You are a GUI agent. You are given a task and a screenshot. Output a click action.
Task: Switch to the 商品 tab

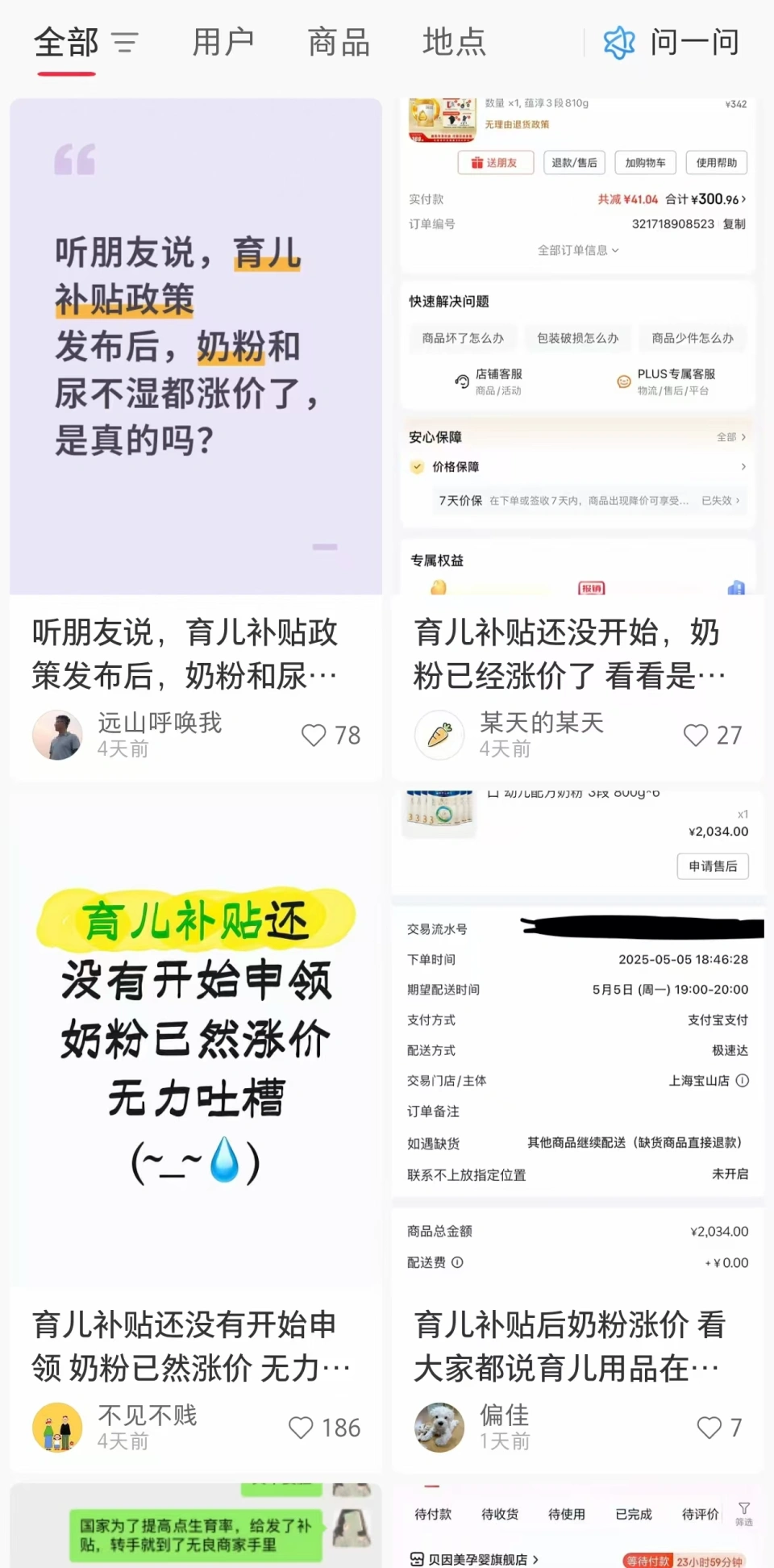[x=339, y=42]
